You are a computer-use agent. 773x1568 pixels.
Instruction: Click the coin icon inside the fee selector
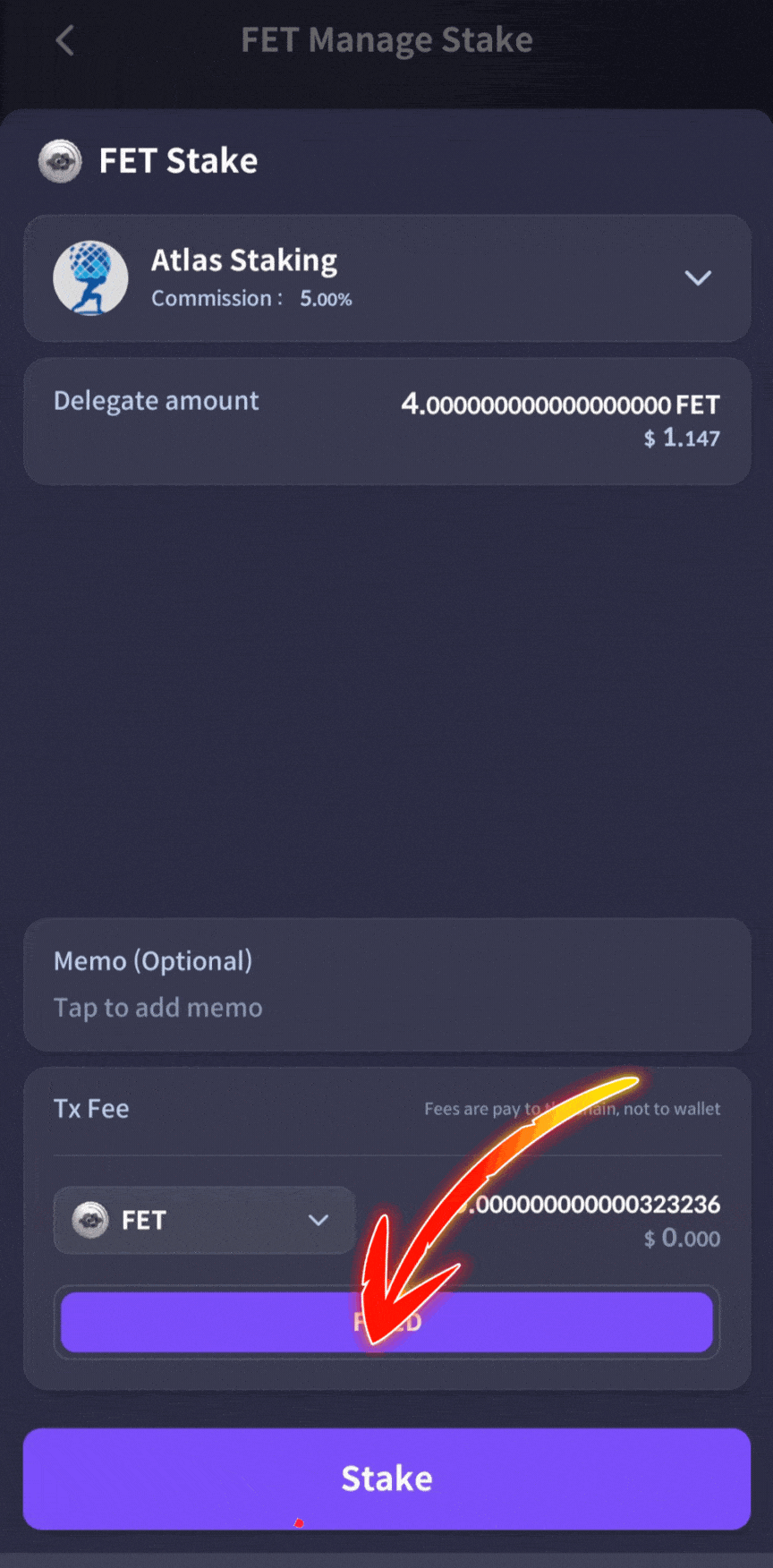(89, 1220)
